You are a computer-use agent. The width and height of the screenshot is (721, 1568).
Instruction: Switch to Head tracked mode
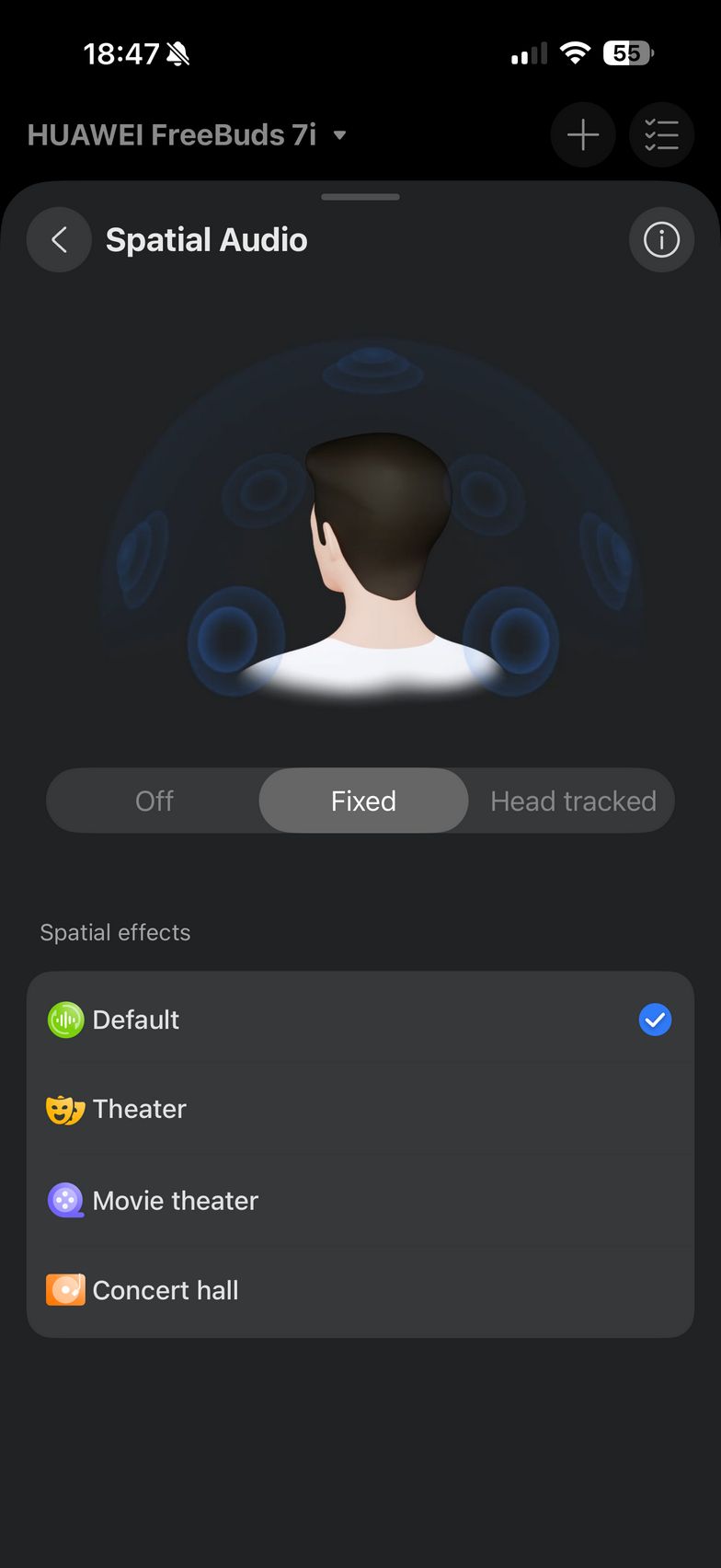pyautogui.click(x=573, y=801)
